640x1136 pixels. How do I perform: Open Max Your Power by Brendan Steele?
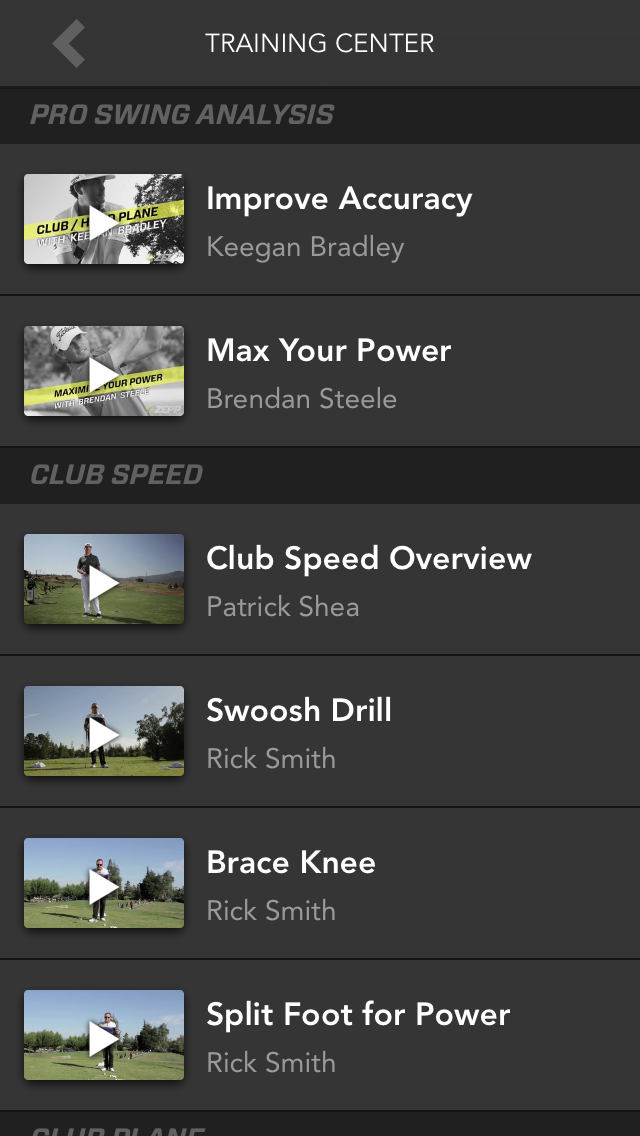[x=320, y=371]
